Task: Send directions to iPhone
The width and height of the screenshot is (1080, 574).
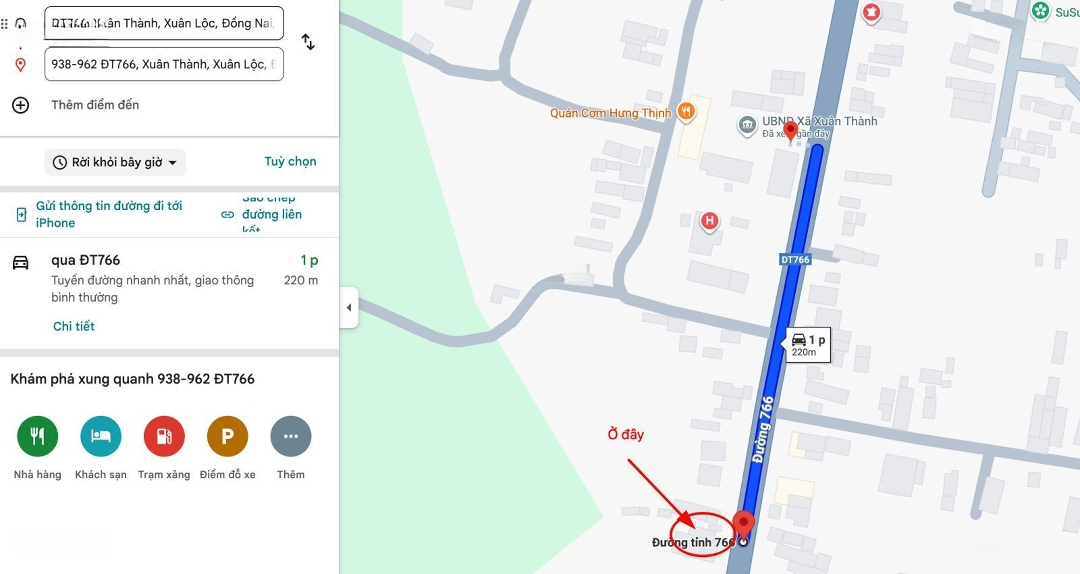Action: pos(100,214)
